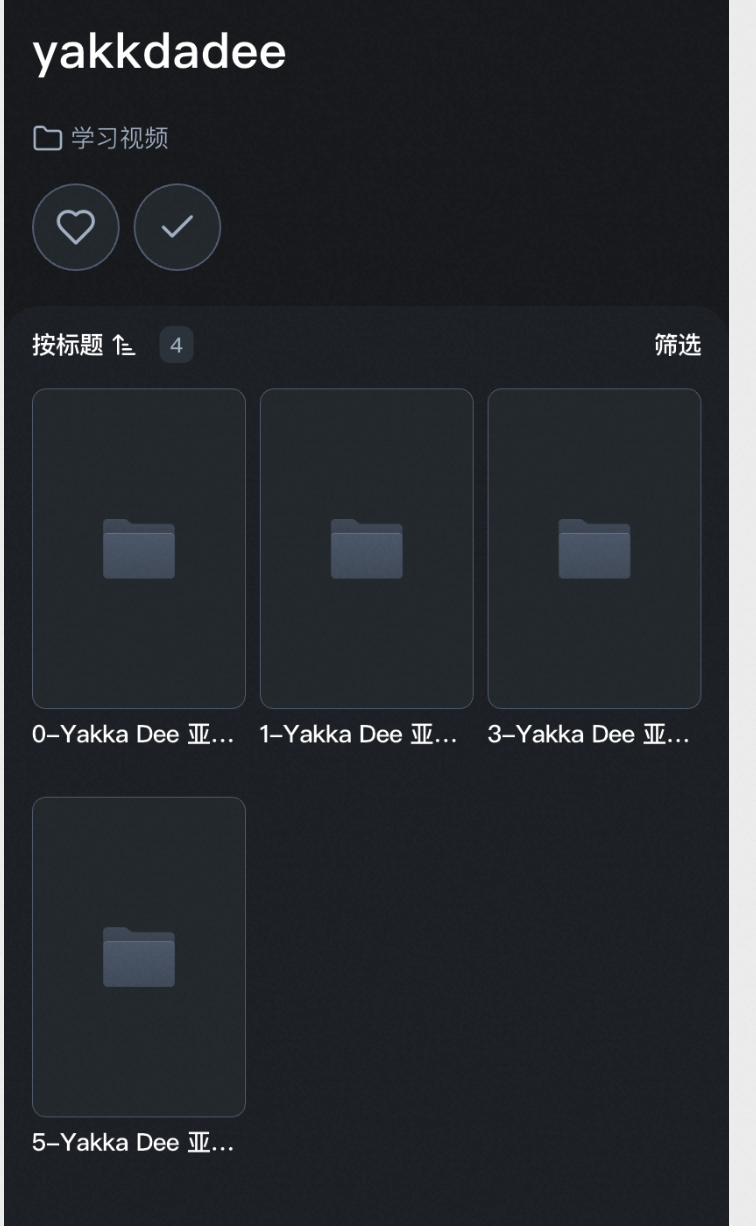Viewport: 756px width, 1226px height.
Task: Open the 5-Yakka Dee folder
Action: [x=139, y=956]
